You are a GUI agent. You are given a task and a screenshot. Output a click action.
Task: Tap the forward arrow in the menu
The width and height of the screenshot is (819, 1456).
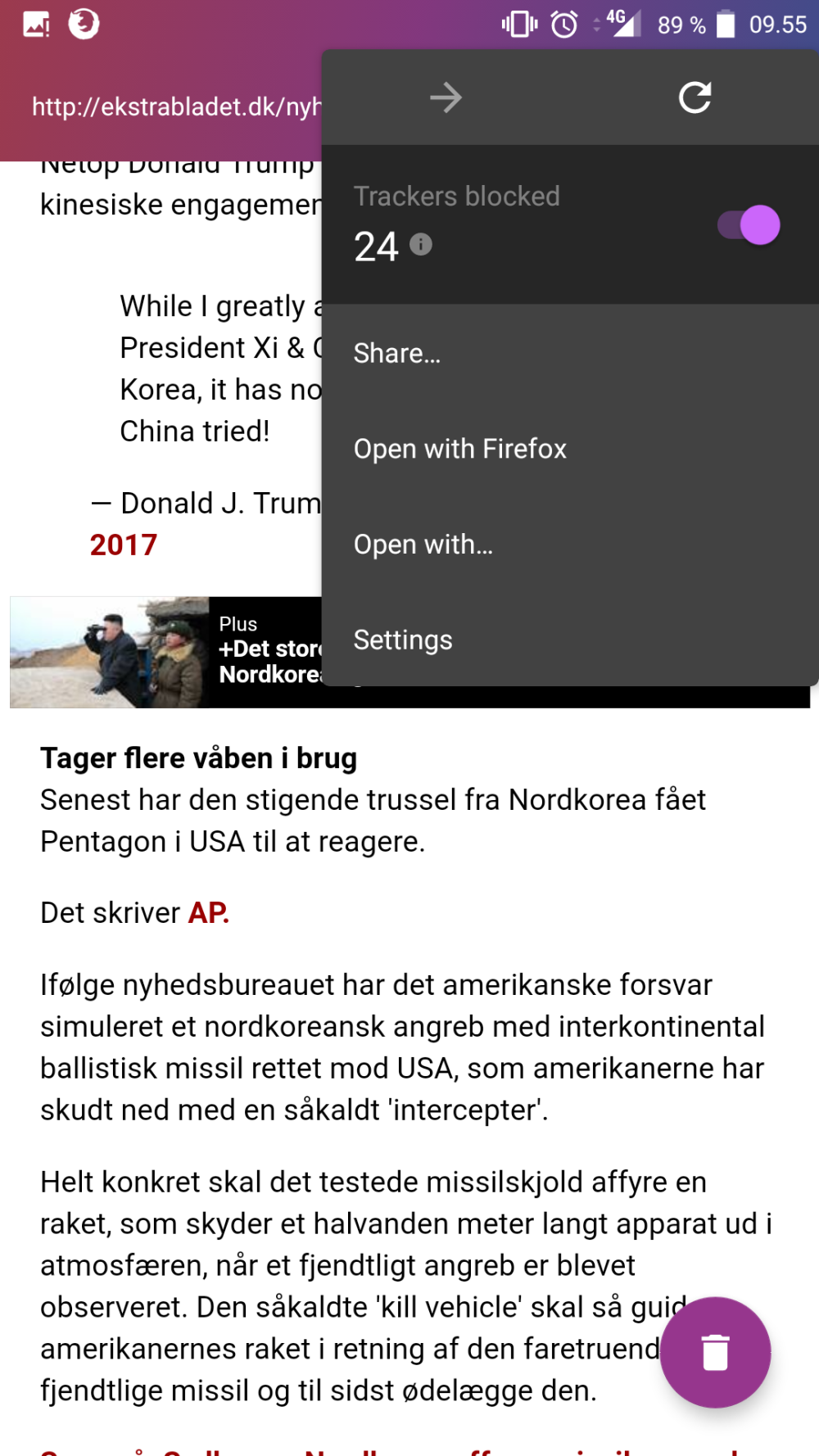[x=446, y=98]
